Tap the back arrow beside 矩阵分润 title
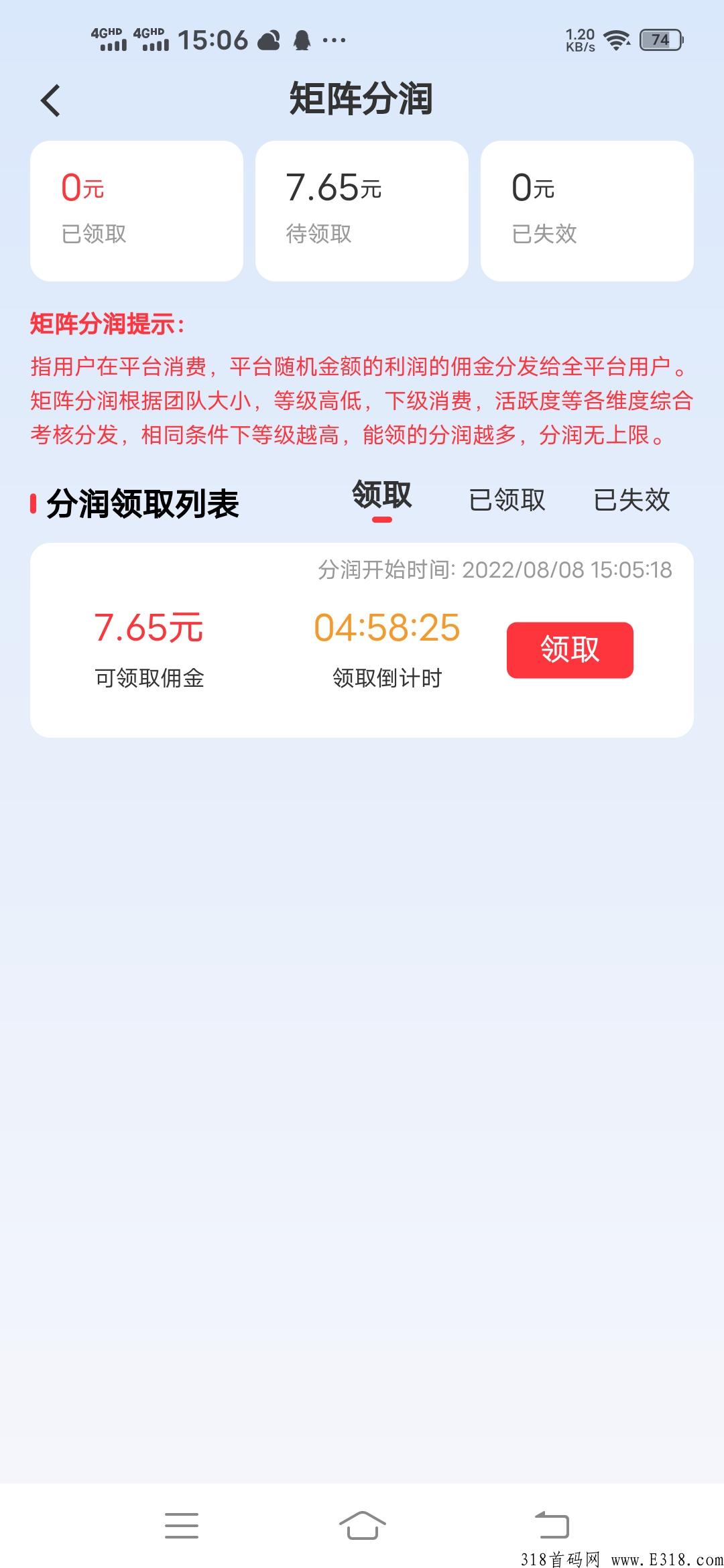 pos(50,99)
